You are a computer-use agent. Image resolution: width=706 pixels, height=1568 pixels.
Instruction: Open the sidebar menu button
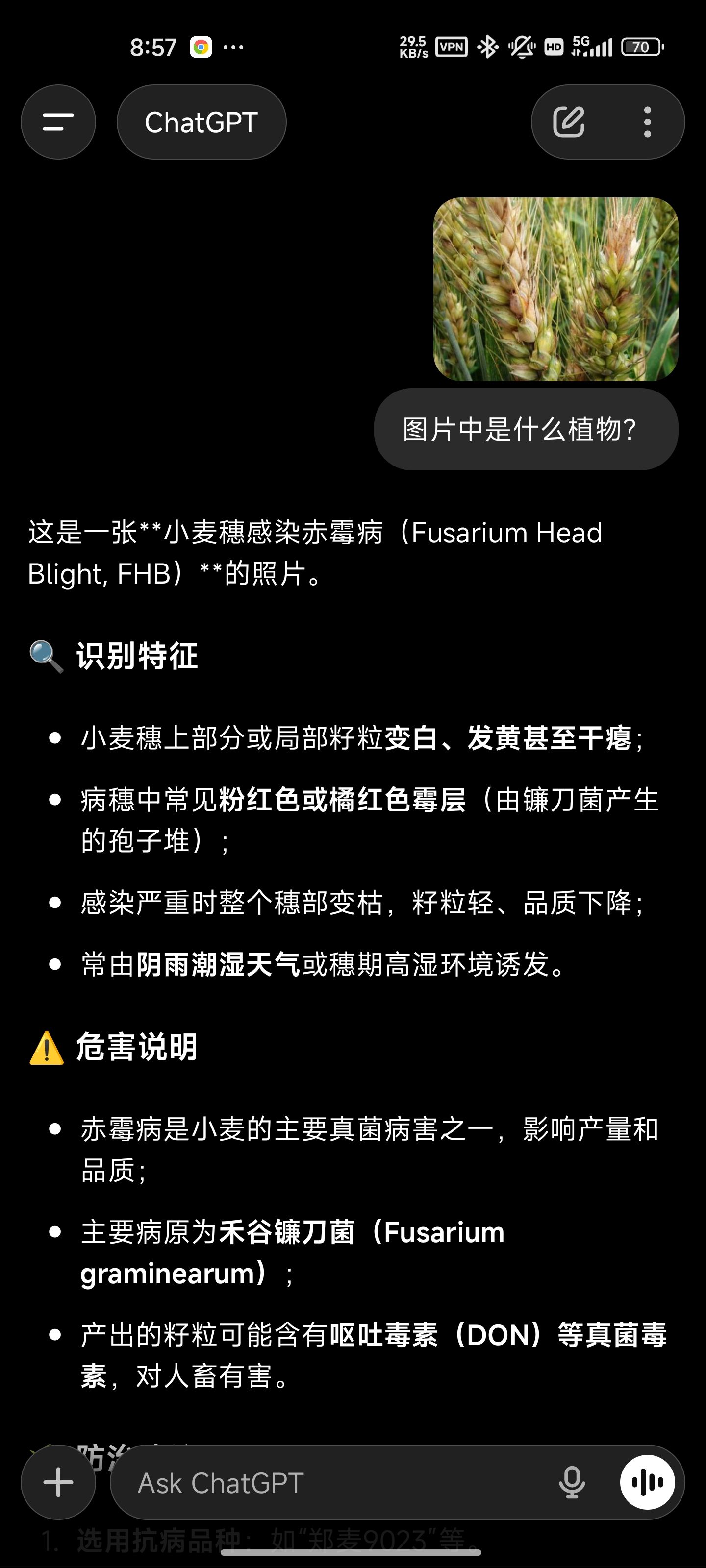(x=58, y=122)
